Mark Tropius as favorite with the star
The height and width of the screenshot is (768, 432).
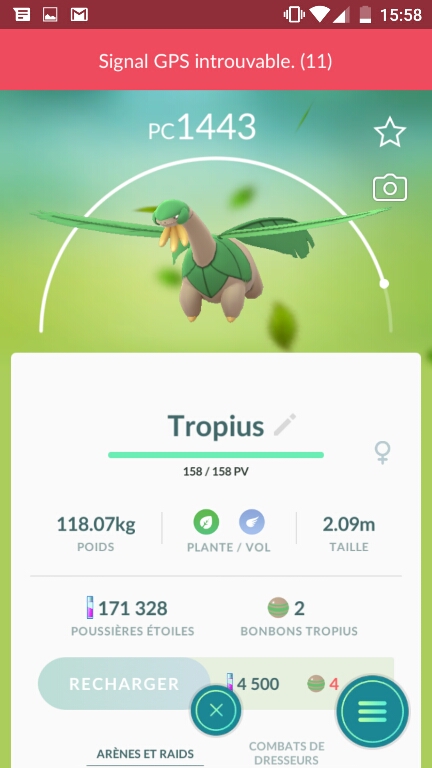point(390,132)
